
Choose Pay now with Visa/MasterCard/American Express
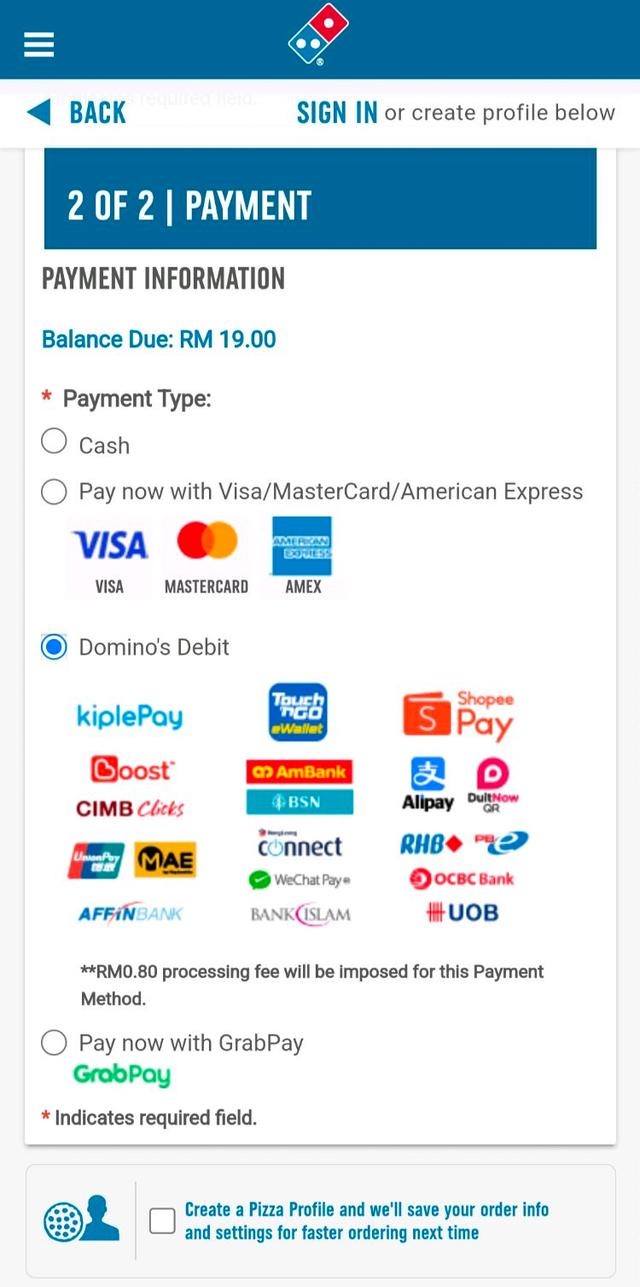point(54,492)
